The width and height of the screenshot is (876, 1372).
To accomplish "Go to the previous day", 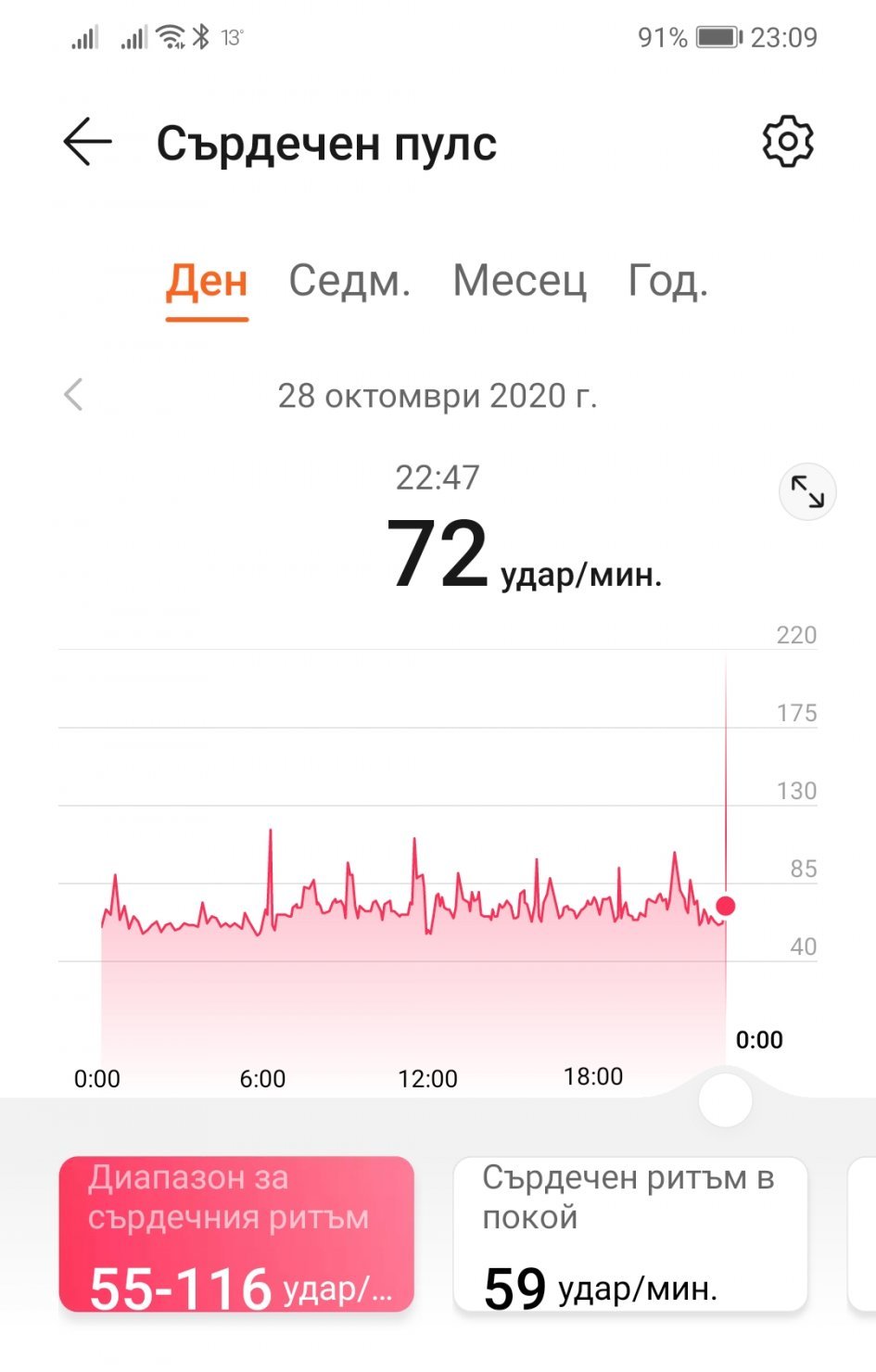I will tap(73, 395).
